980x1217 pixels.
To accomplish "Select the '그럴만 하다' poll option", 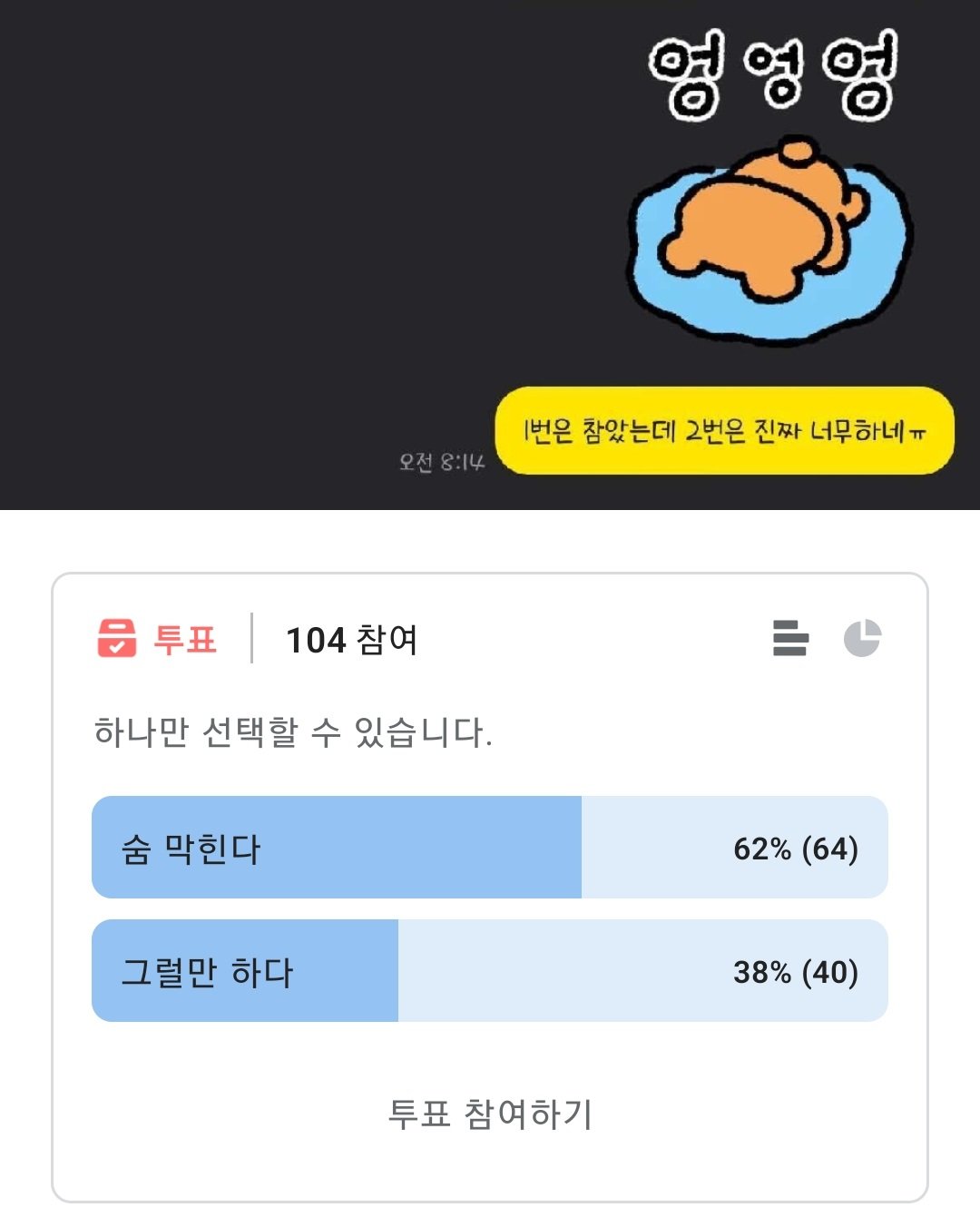I will pyautogui.click(x=489, y=971).
